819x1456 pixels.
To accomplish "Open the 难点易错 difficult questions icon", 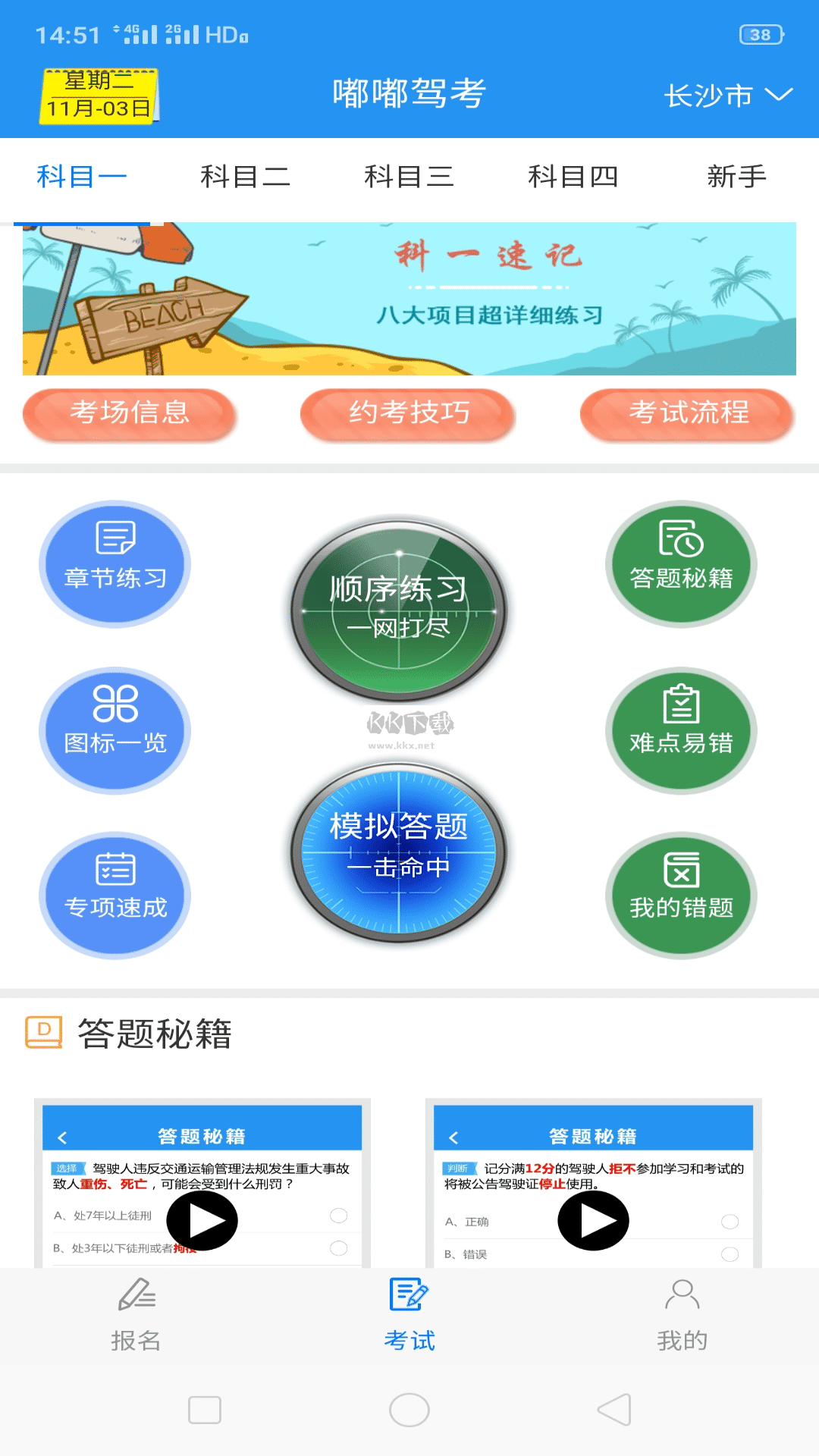I will [x=681, y=730].
